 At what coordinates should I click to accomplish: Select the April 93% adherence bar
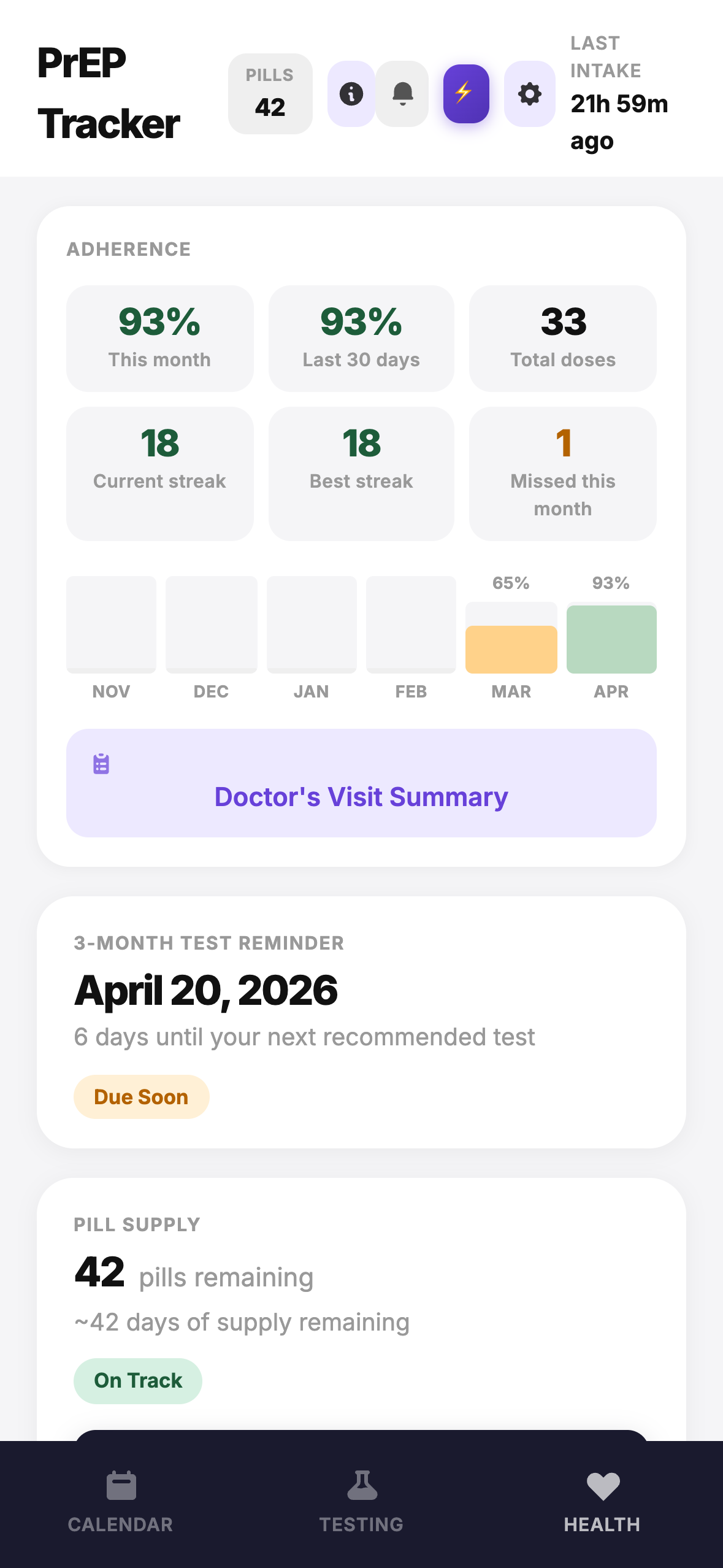point(611,639)
